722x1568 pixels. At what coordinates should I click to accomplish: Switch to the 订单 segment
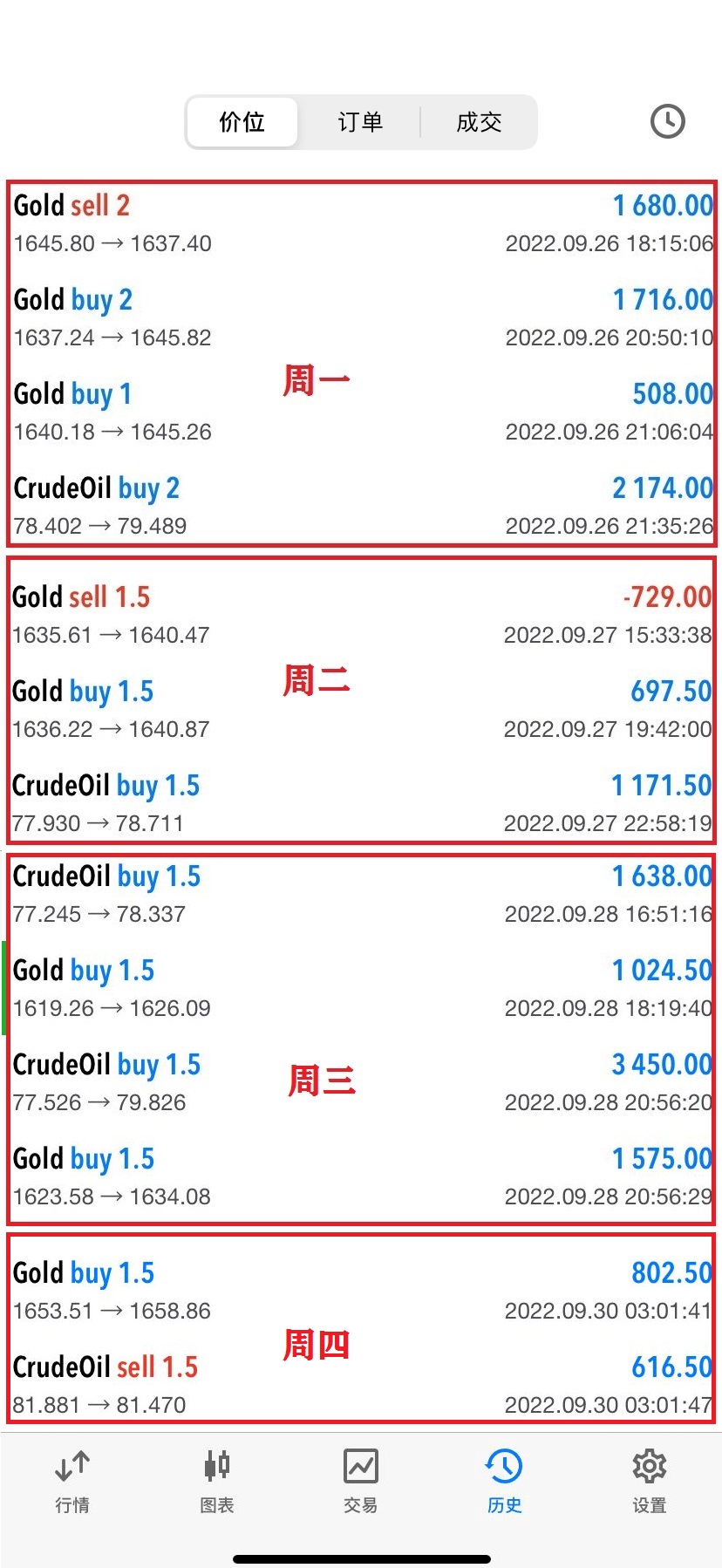coord(360,122)
